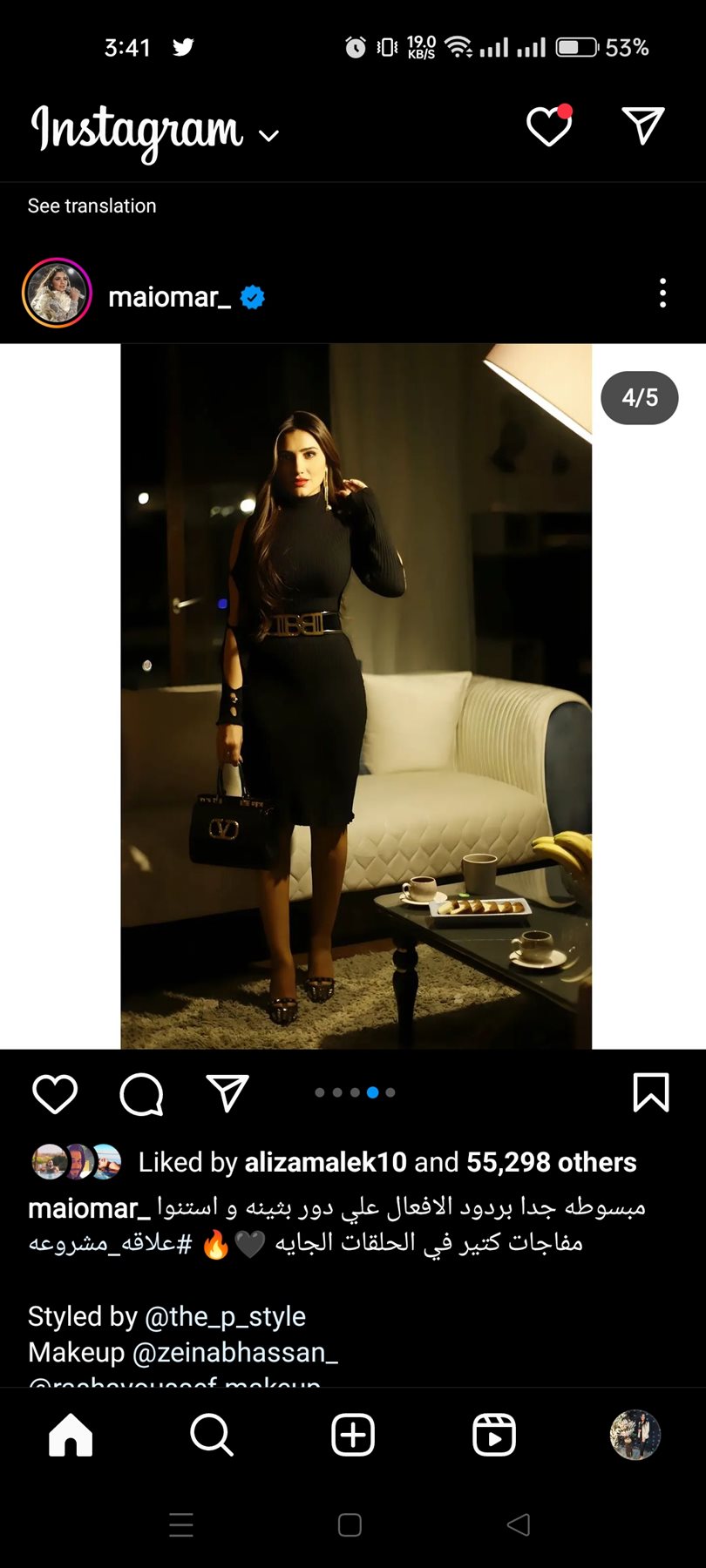Tap See translation link
Viewport: 706px width, 1568px height.
[92, 206]
